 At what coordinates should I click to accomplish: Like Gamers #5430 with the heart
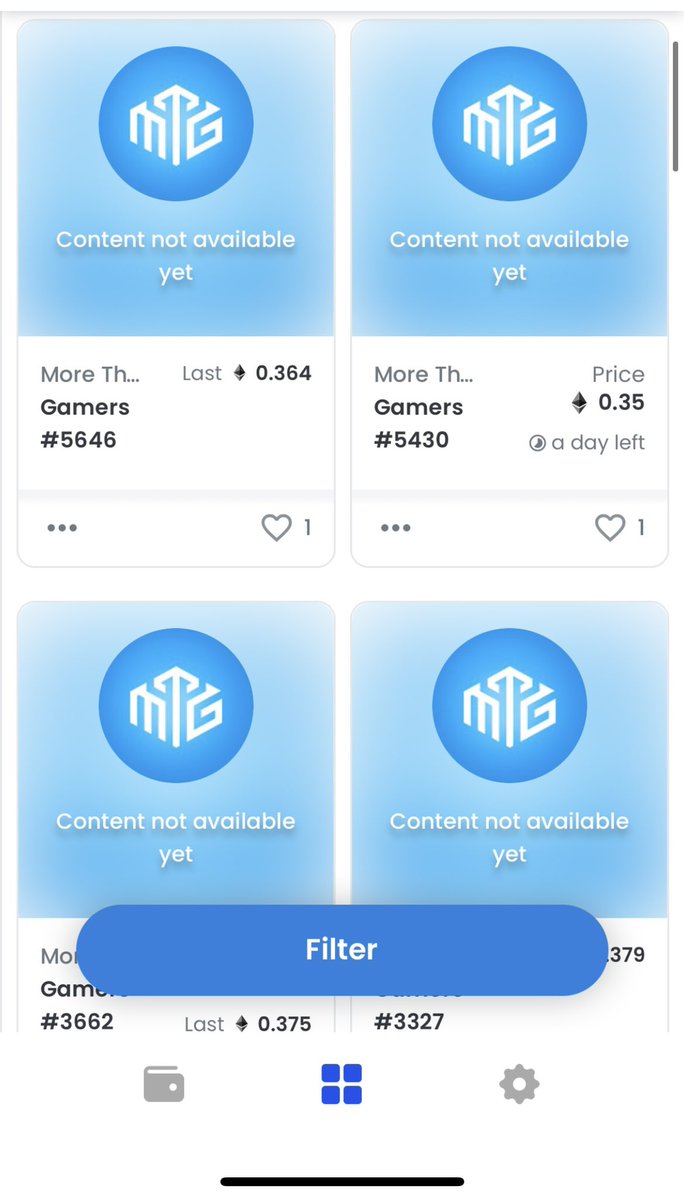pyautogui.click(x=610, y=528)
